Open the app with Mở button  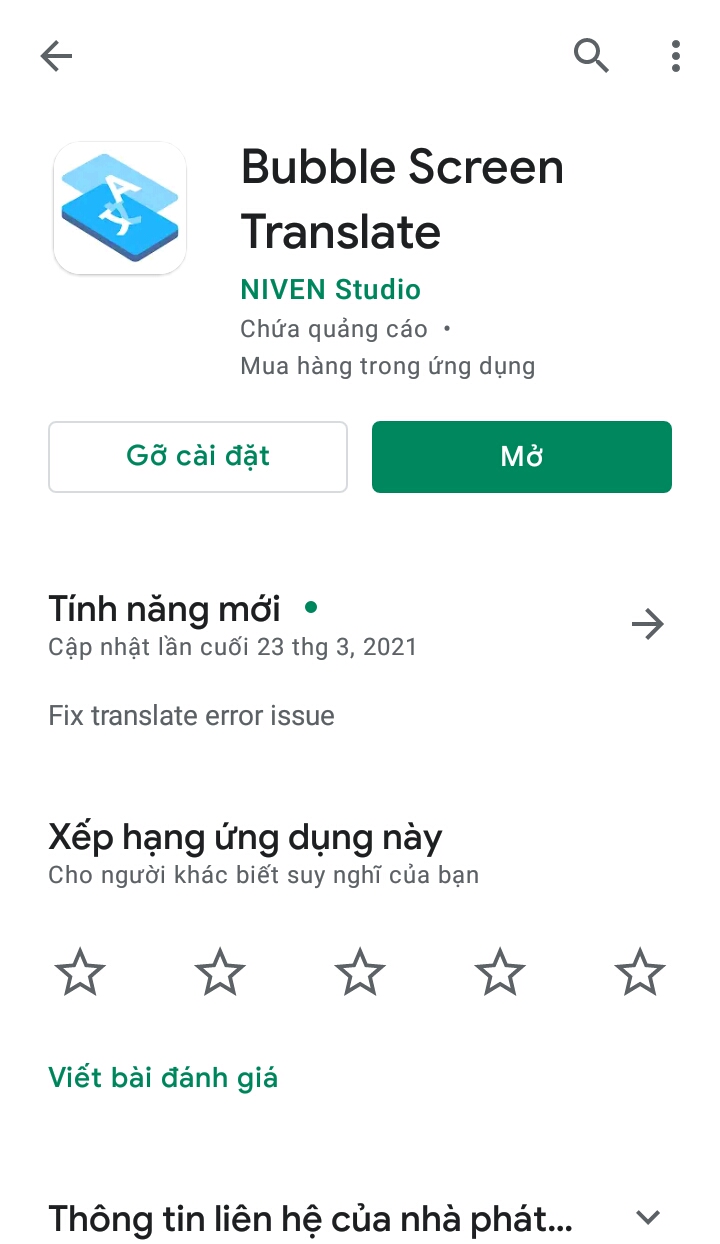521,457
